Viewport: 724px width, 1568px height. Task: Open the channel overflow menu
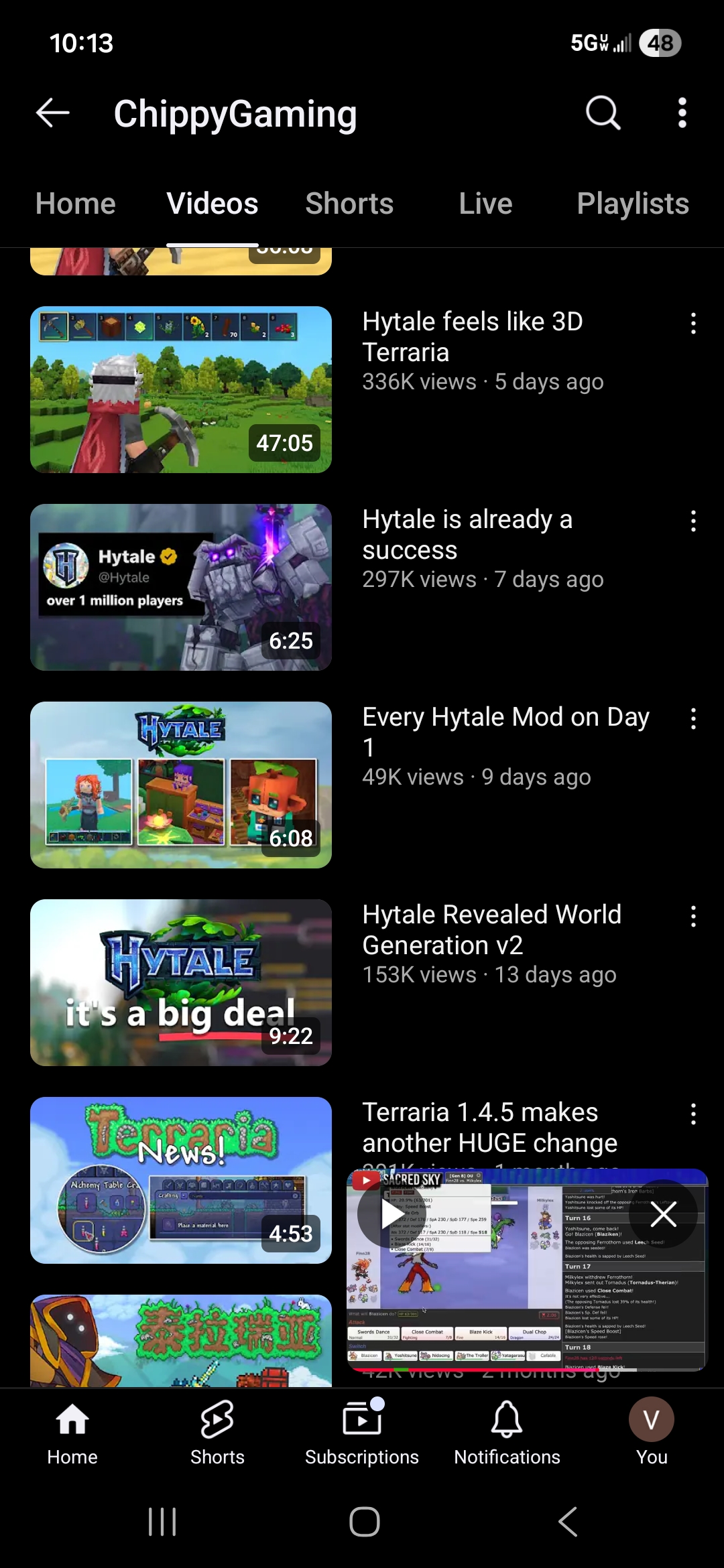pyautogui.click(x=682, y=113)
